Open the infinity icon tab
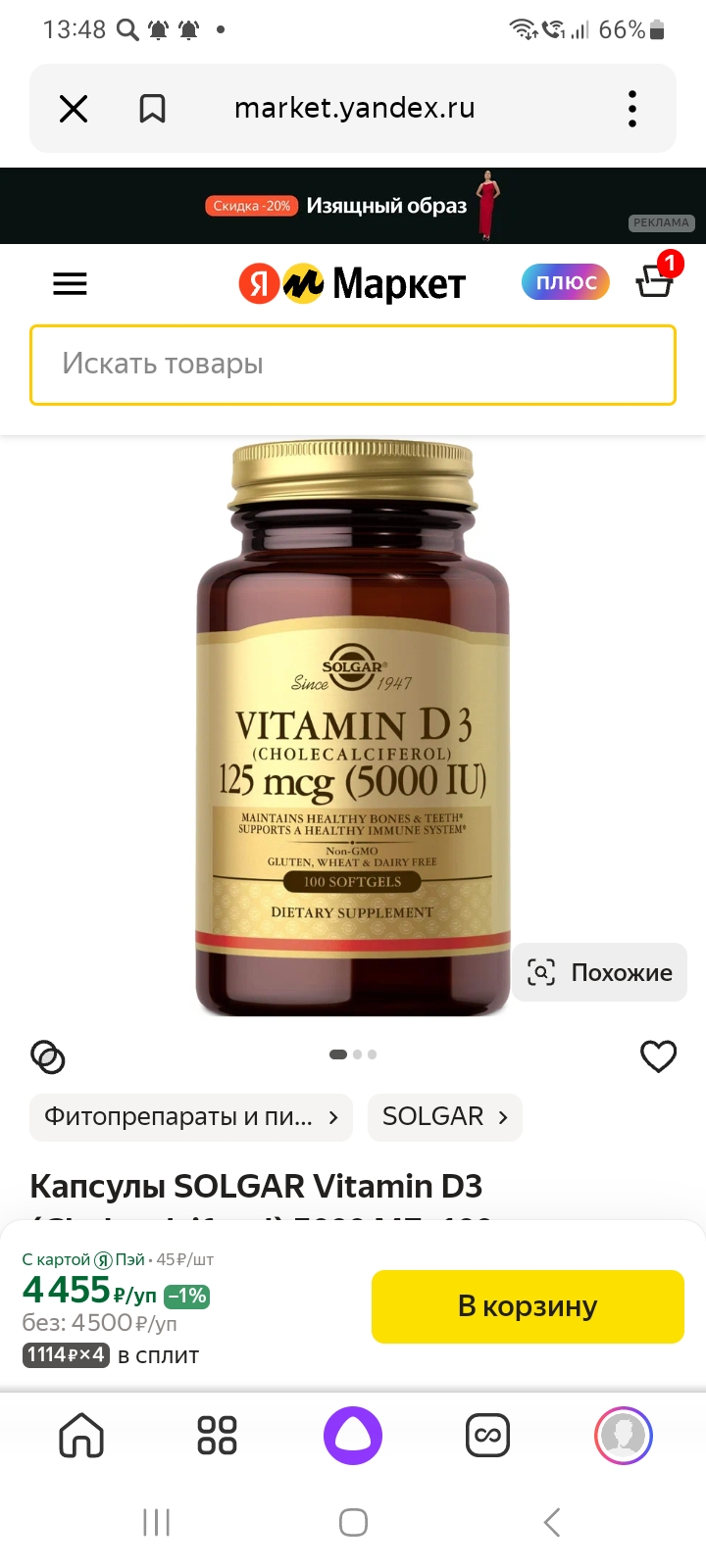The width and height of the screenshot is (706, 1568). [x=487, y=1436]
